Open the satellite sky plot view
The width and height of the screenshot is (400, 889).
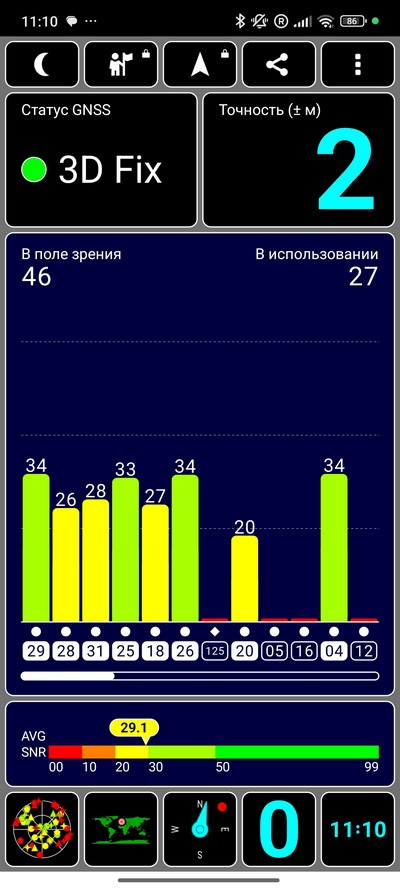coord(42,829)
